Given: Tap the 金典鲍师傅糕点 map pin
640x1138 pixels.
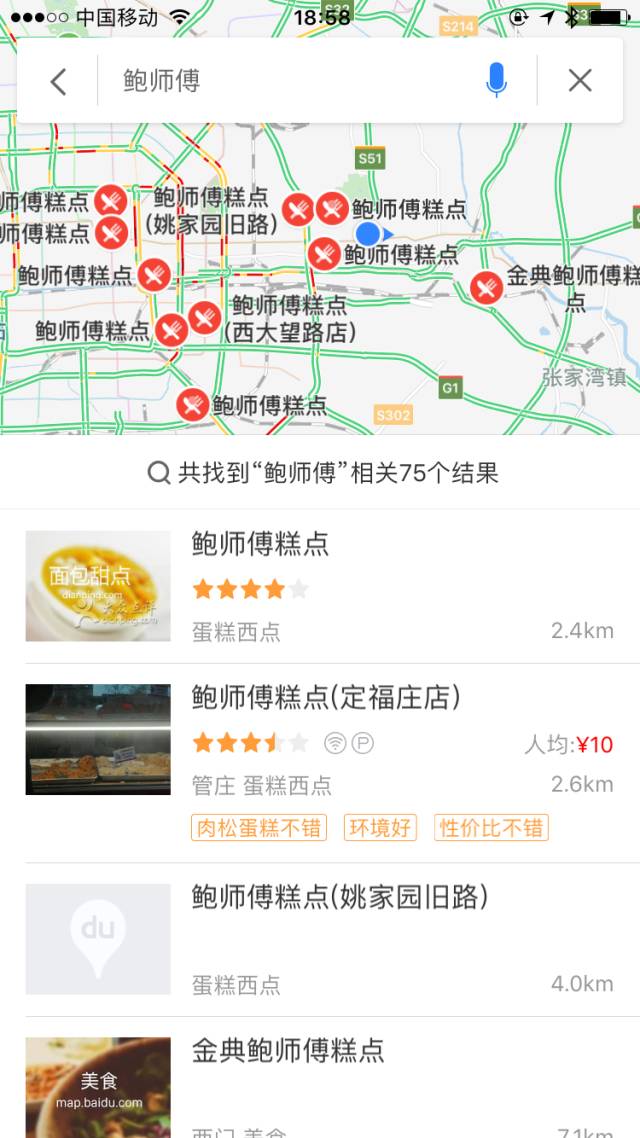Looking at the screenshot, I should tap(487, 288).
